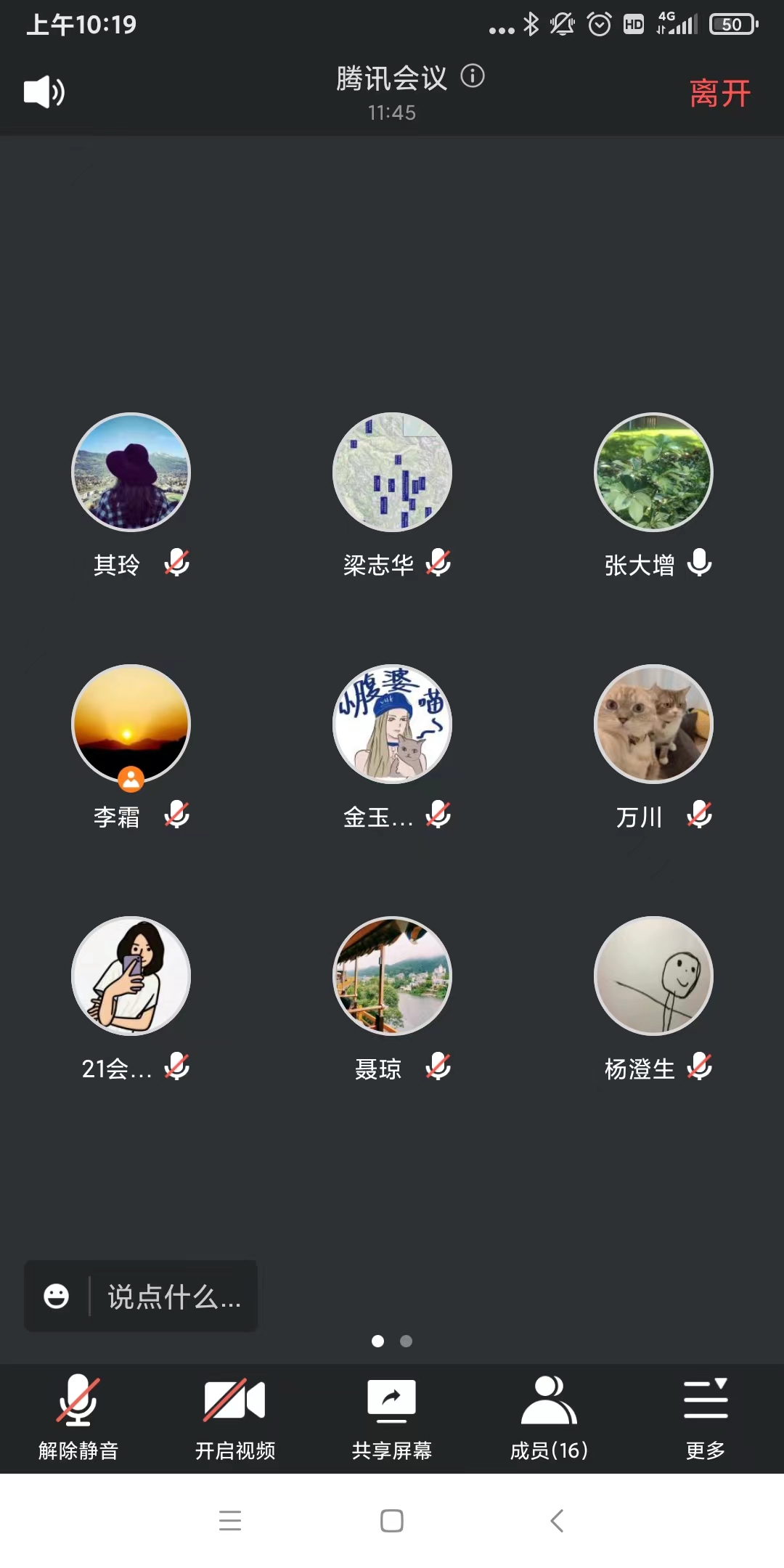Select 万川's cat avatar tile
The width and height of the screenshot is (784, 1568).
pyautogui.click(x=653, y=724)
